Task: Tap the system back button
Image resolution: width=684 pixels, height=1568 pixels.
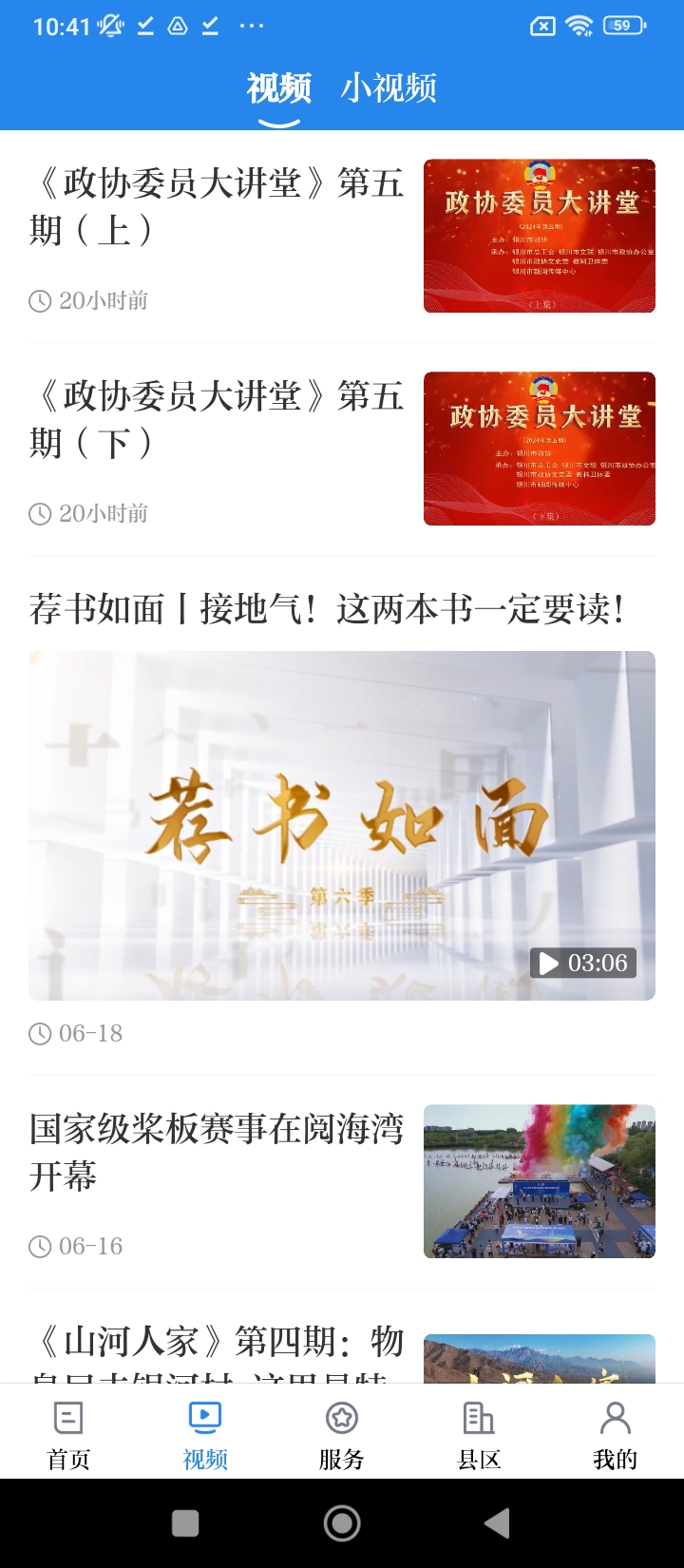Action: click(x=497, y=1523)
